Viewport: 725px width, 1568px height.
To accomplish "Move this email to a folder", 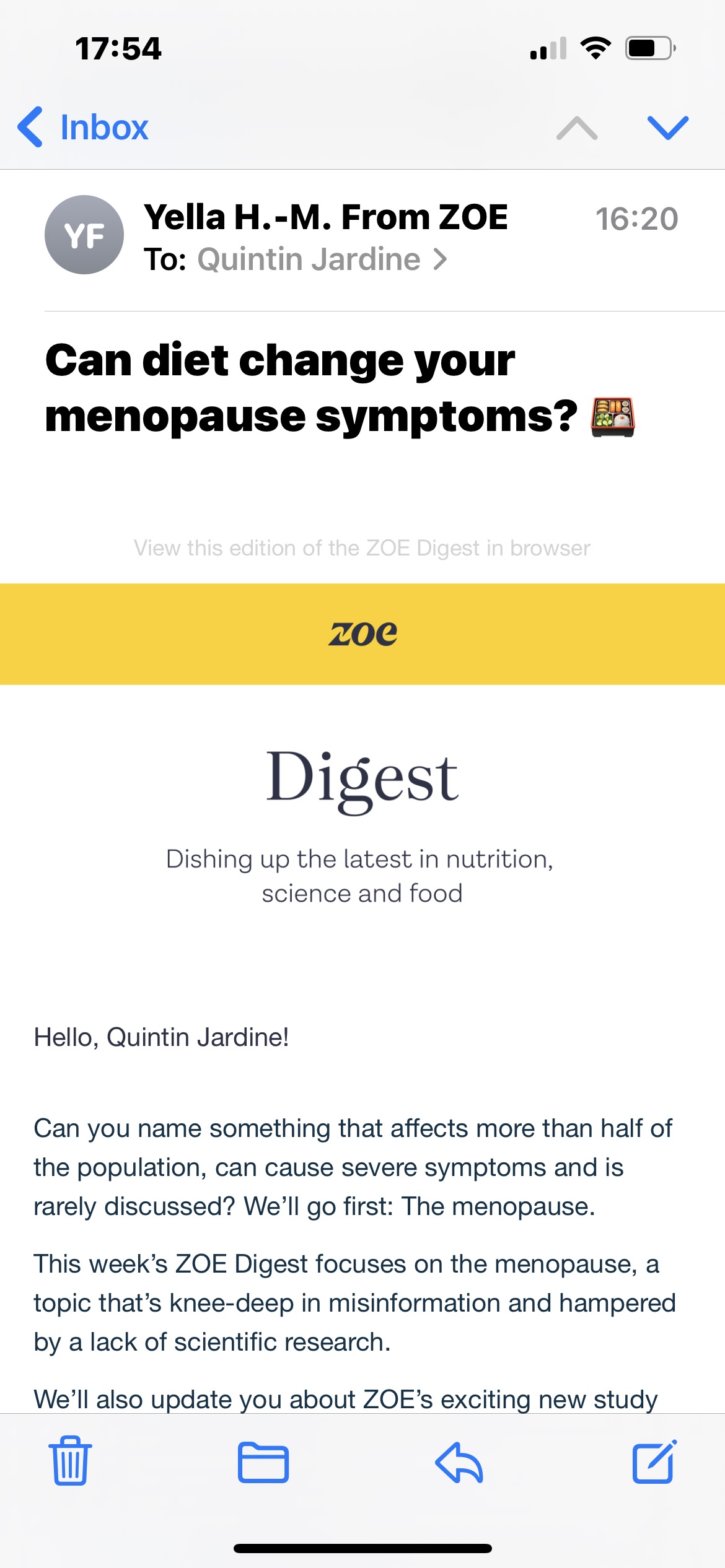I will [x=263, y=1462].
